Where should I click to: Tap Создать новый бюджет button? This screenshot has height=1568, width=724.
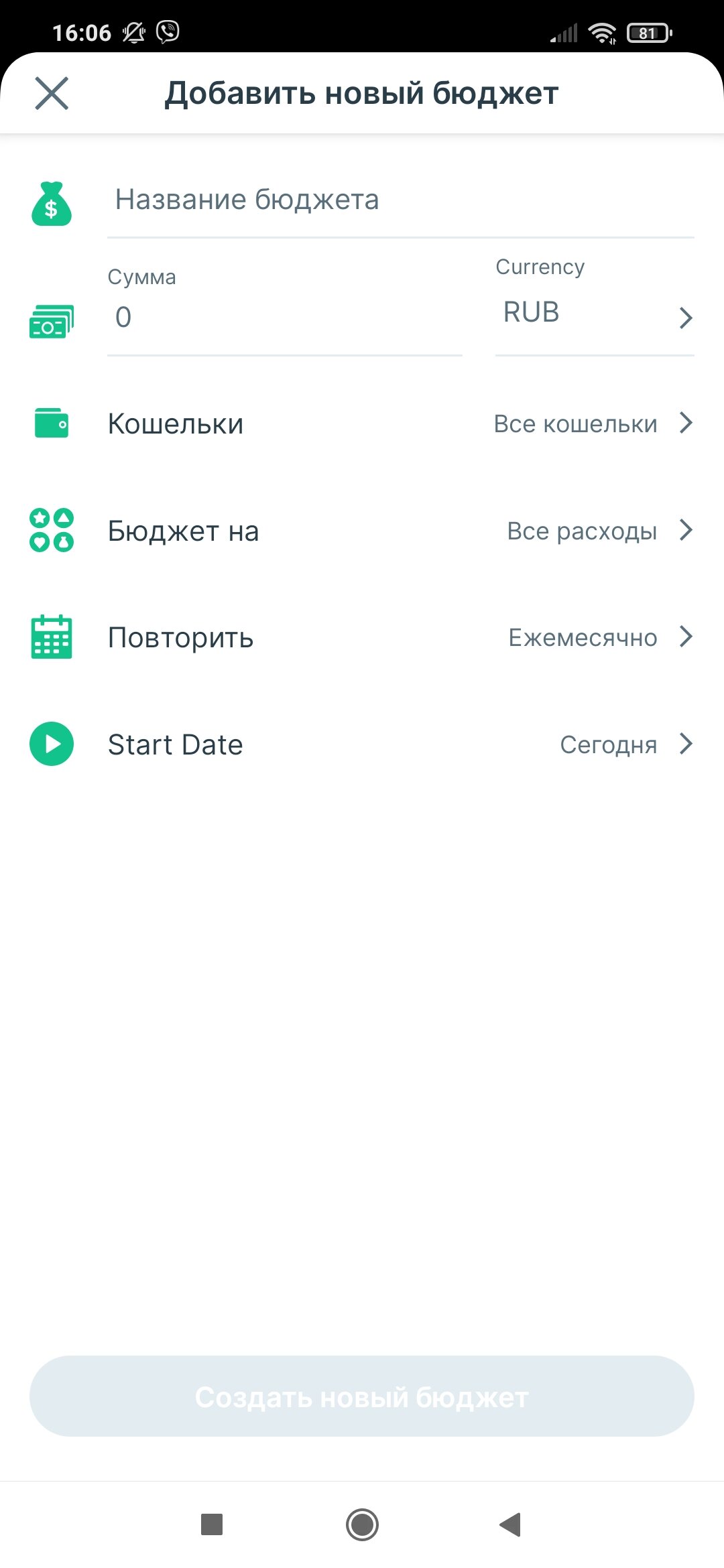pyautogui.click(x=362, y=1397)
